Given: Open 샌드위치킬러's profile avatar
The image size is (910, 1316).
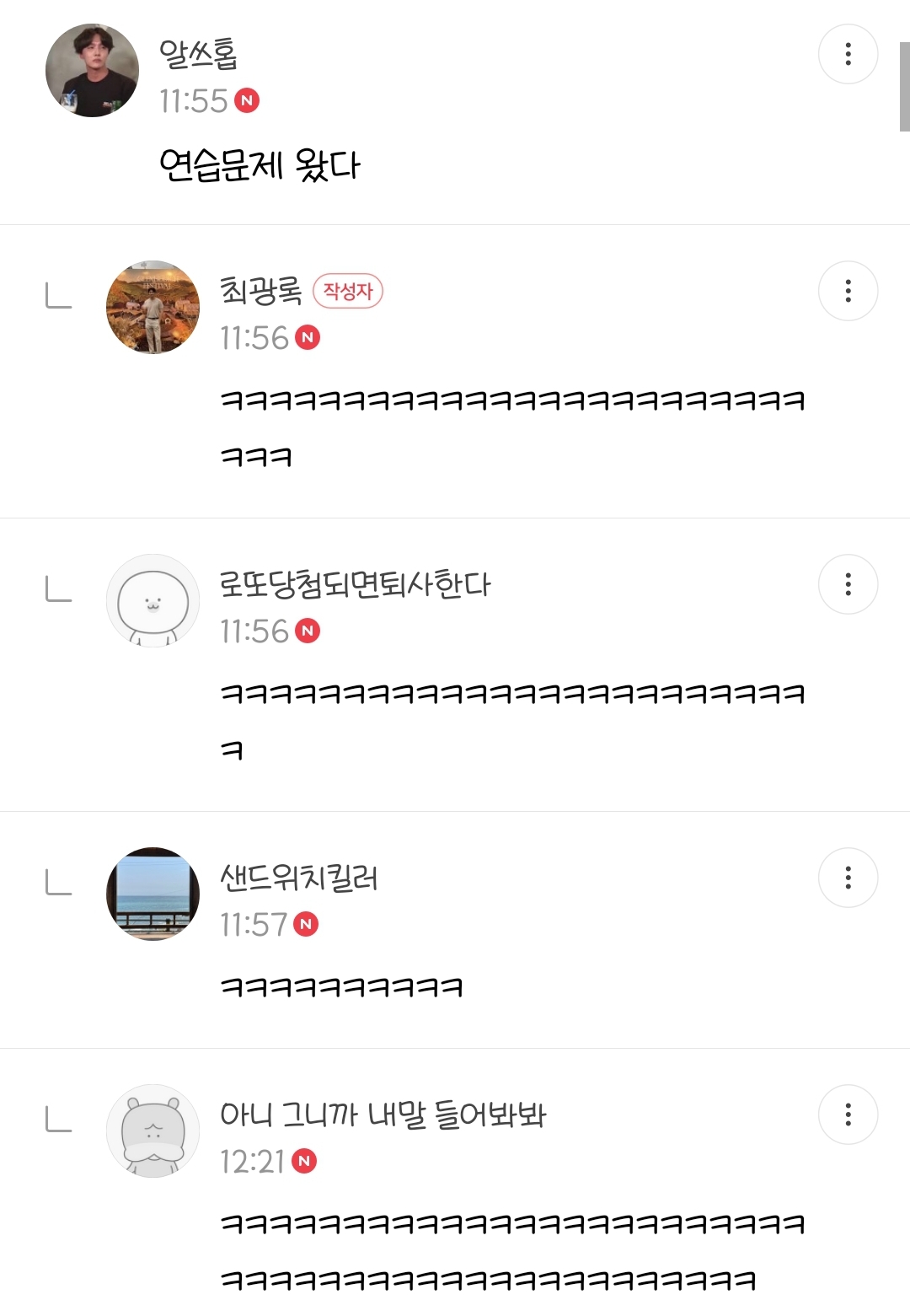Looking at the screenshot, I should point(153,894).
